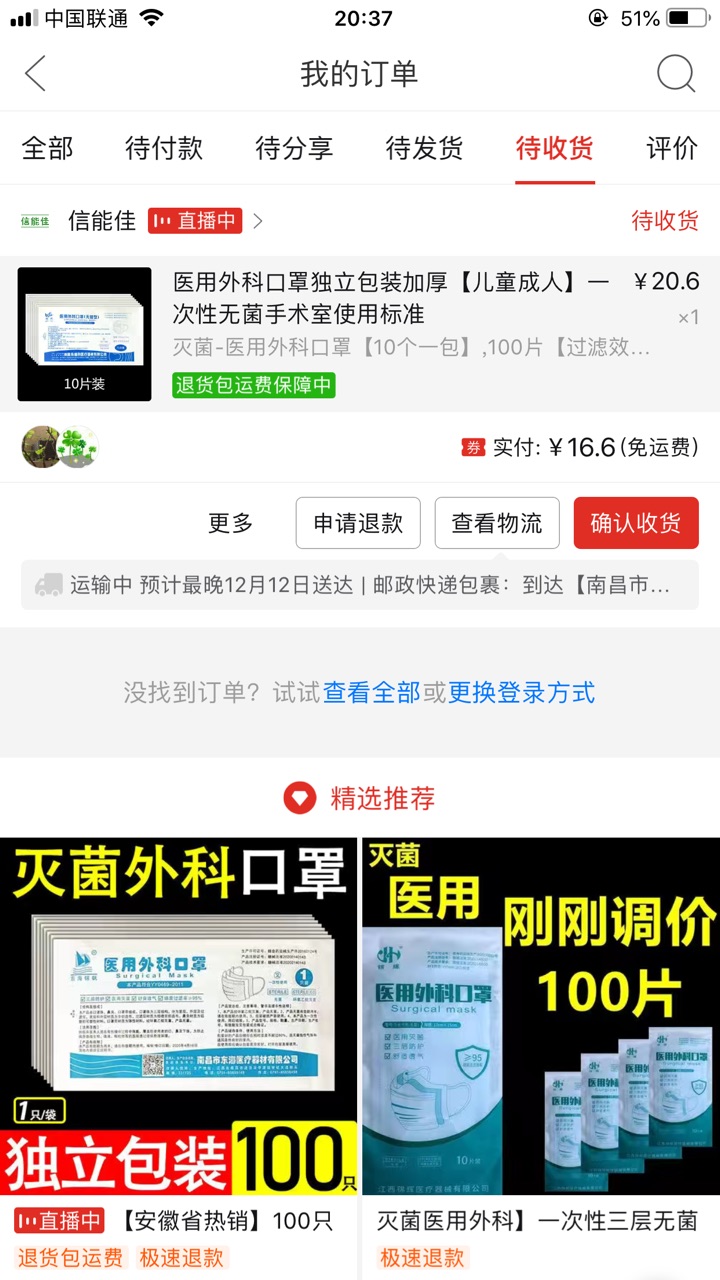
Task: Open the 灭菌医用外科 一次性三层无菌 product
Action: point(540,1030)
